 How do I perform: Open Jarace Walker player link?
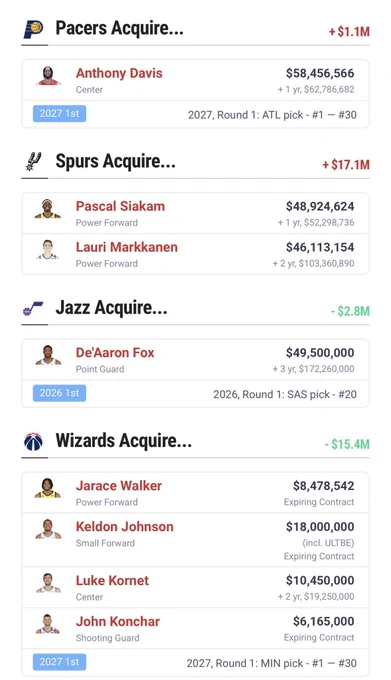tap(119, 486)
